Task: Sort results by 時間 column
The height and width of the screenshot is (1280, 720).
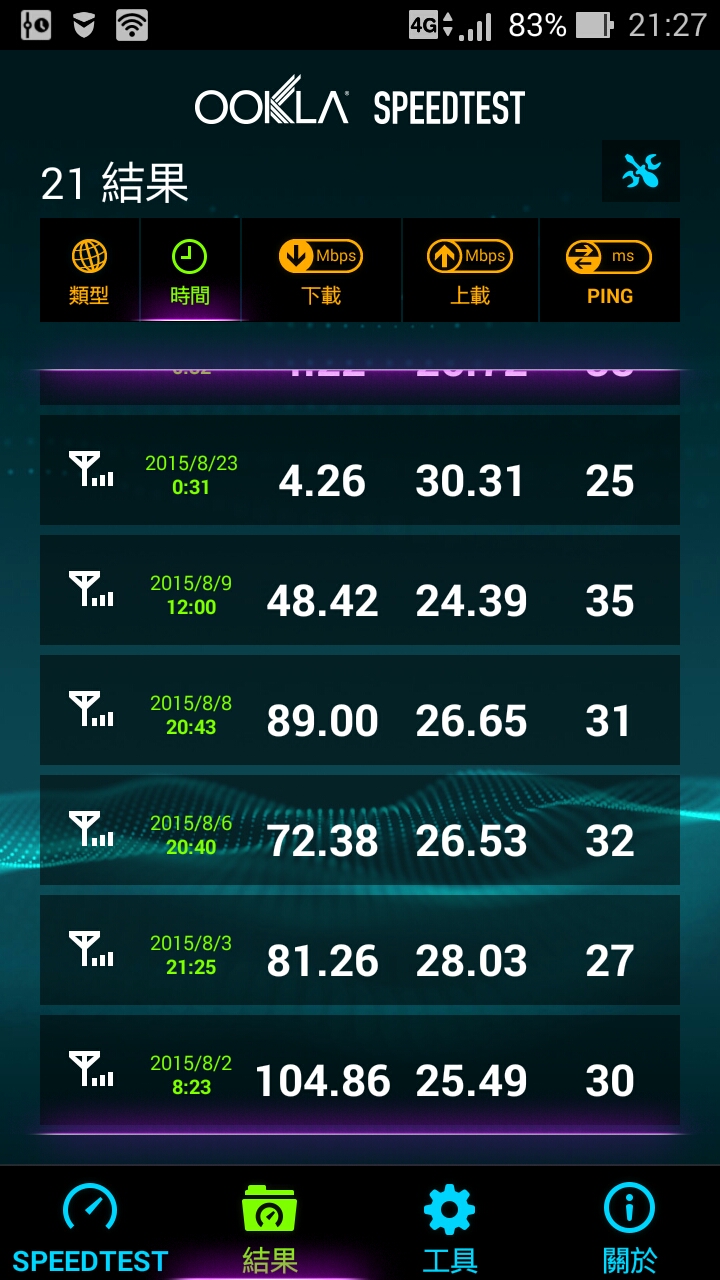Action: point(190,271)
